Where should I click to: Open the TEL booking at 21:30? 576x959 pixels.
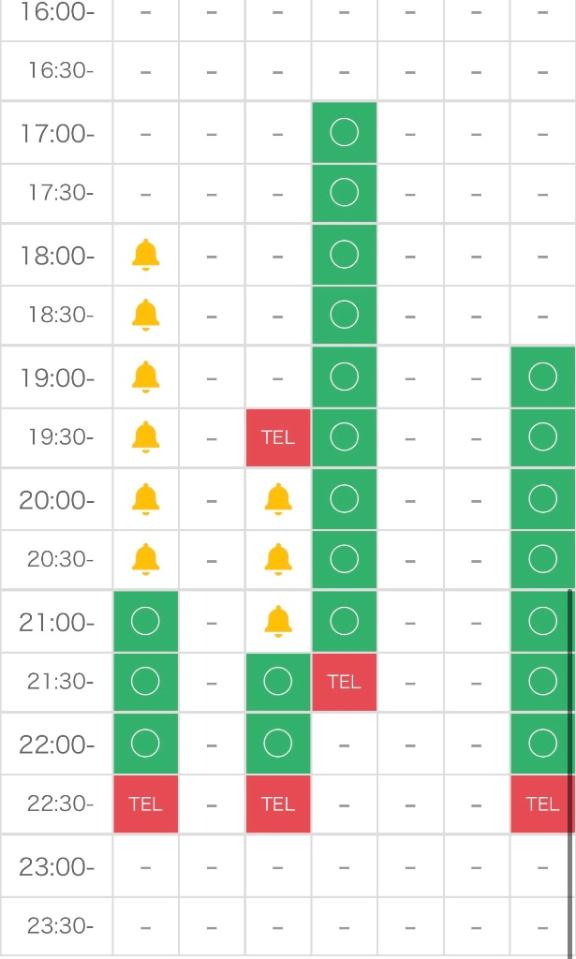pos(344,681)
